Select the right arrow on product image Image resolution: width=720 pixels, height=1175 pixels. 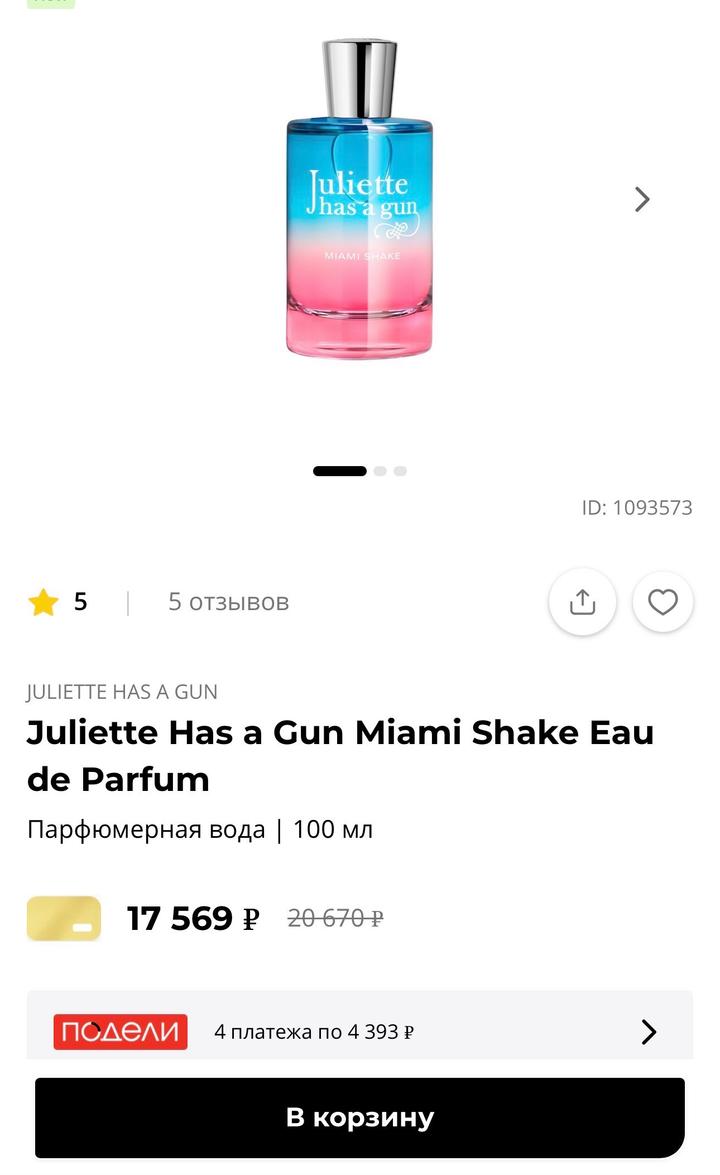(x=642, y=199)
